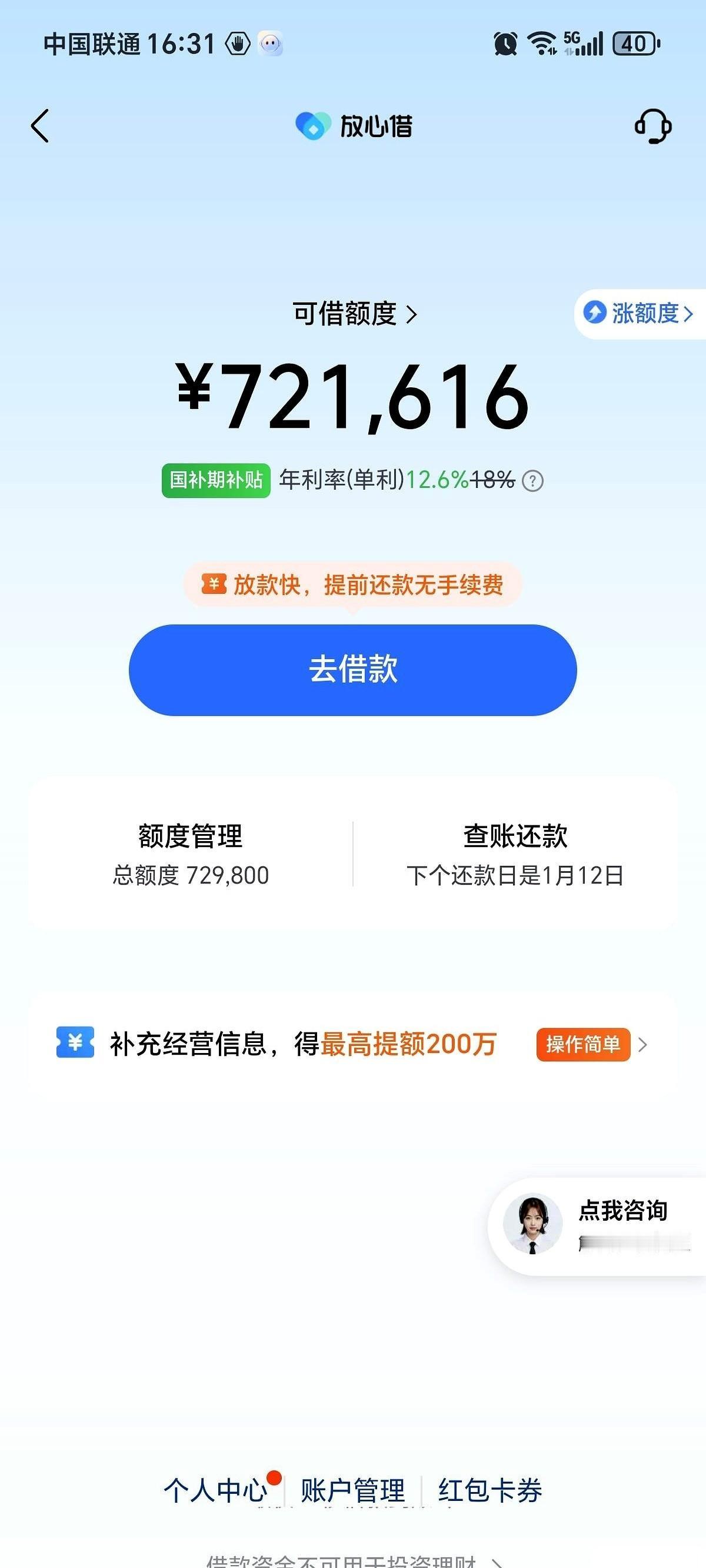Tap the headset customer service icon
Image resolution: width=706 pixels, height=1568 pixels.
tap(653, 127)
